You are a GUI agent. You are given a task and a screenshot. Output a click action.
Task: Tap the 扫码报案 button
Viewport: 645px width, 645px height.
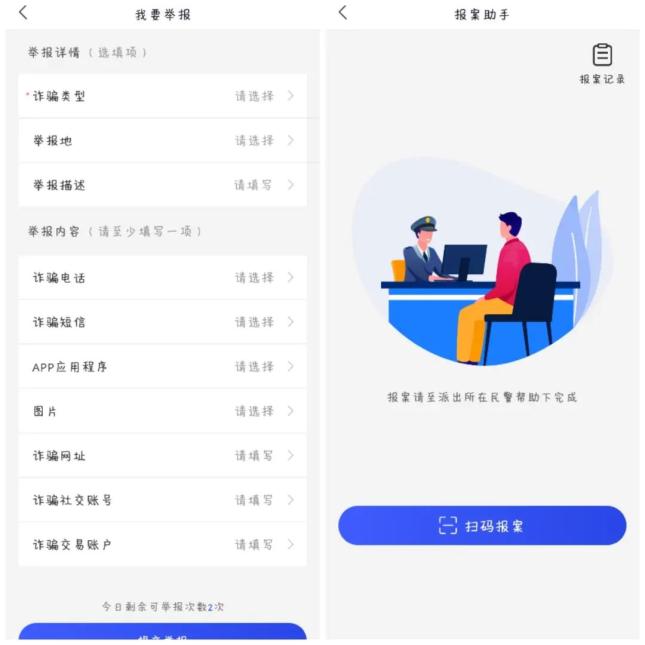click(x=482, y=525)
